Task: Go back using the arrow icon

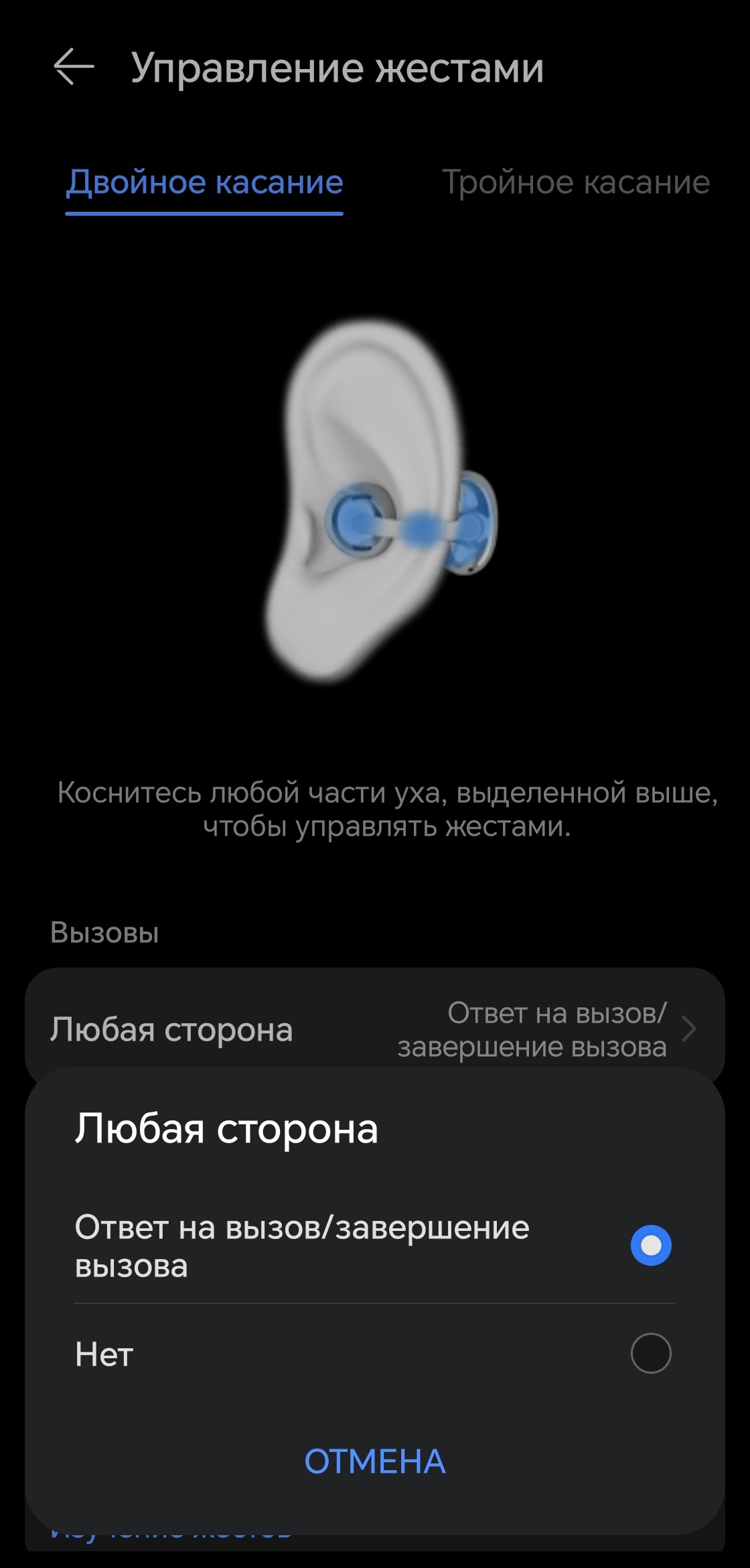Action: [74, 67]
